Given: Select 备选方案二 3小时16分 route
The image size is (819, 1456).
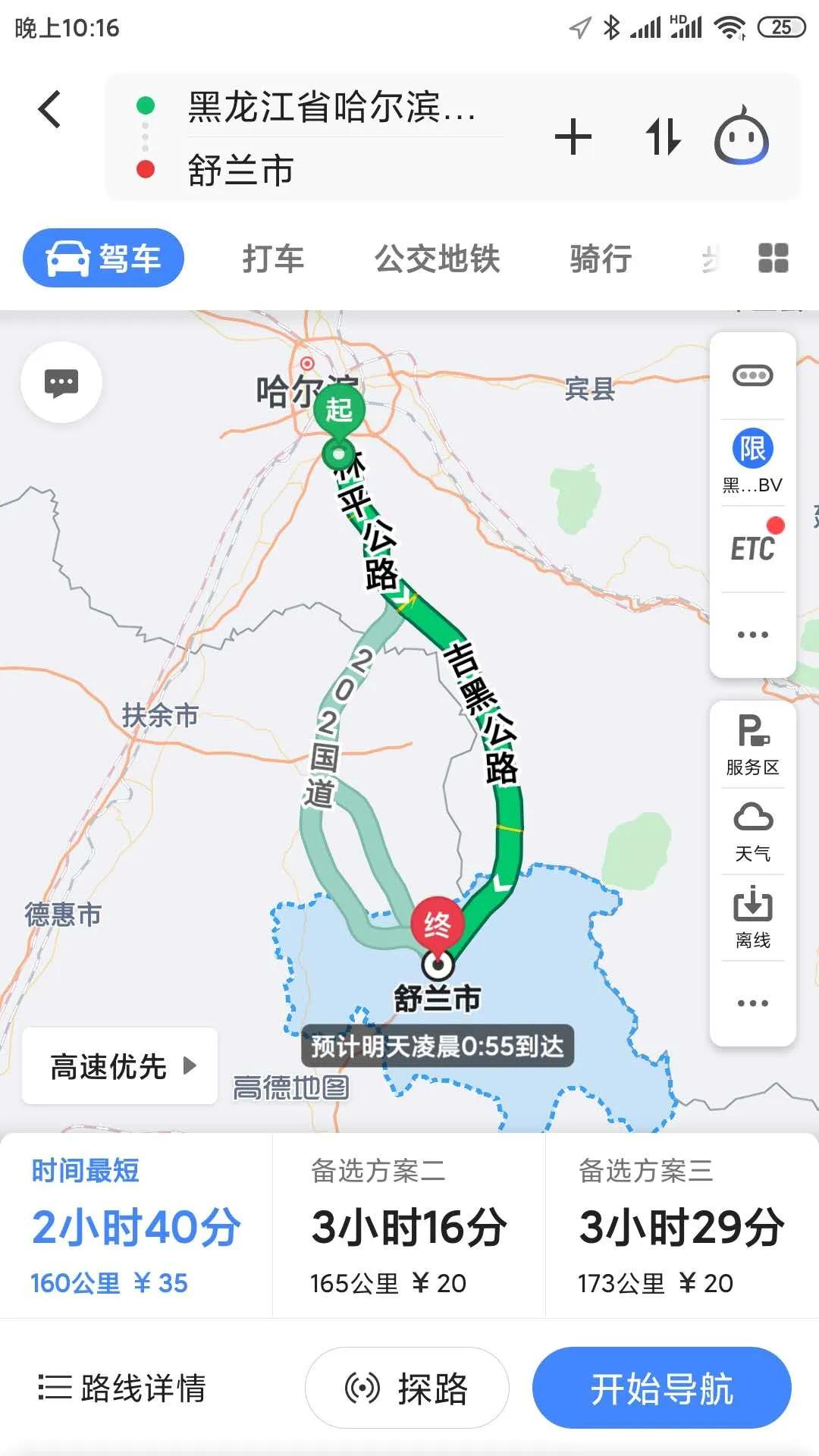Looking at the screenshot, I should point(409,1226).
